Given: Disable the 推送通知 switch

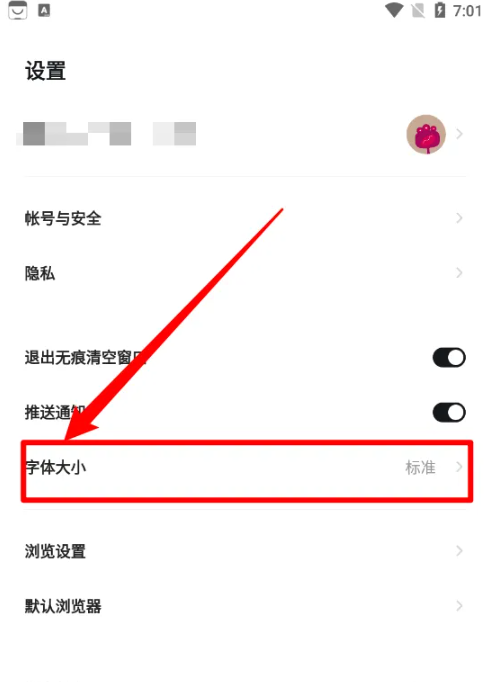Looking at the screenshot, I should 449,413.
